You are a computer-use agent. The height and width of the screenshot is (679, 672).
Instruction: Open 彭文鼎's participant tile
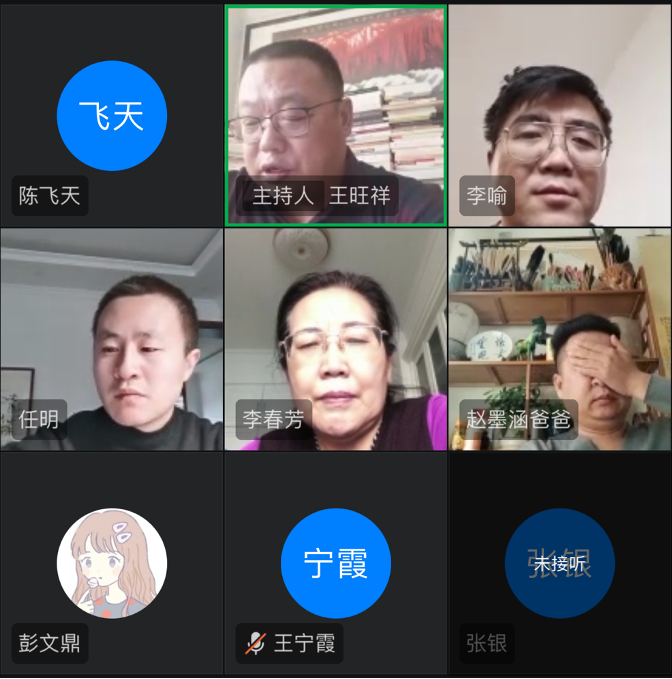click(x=112, y=563)
